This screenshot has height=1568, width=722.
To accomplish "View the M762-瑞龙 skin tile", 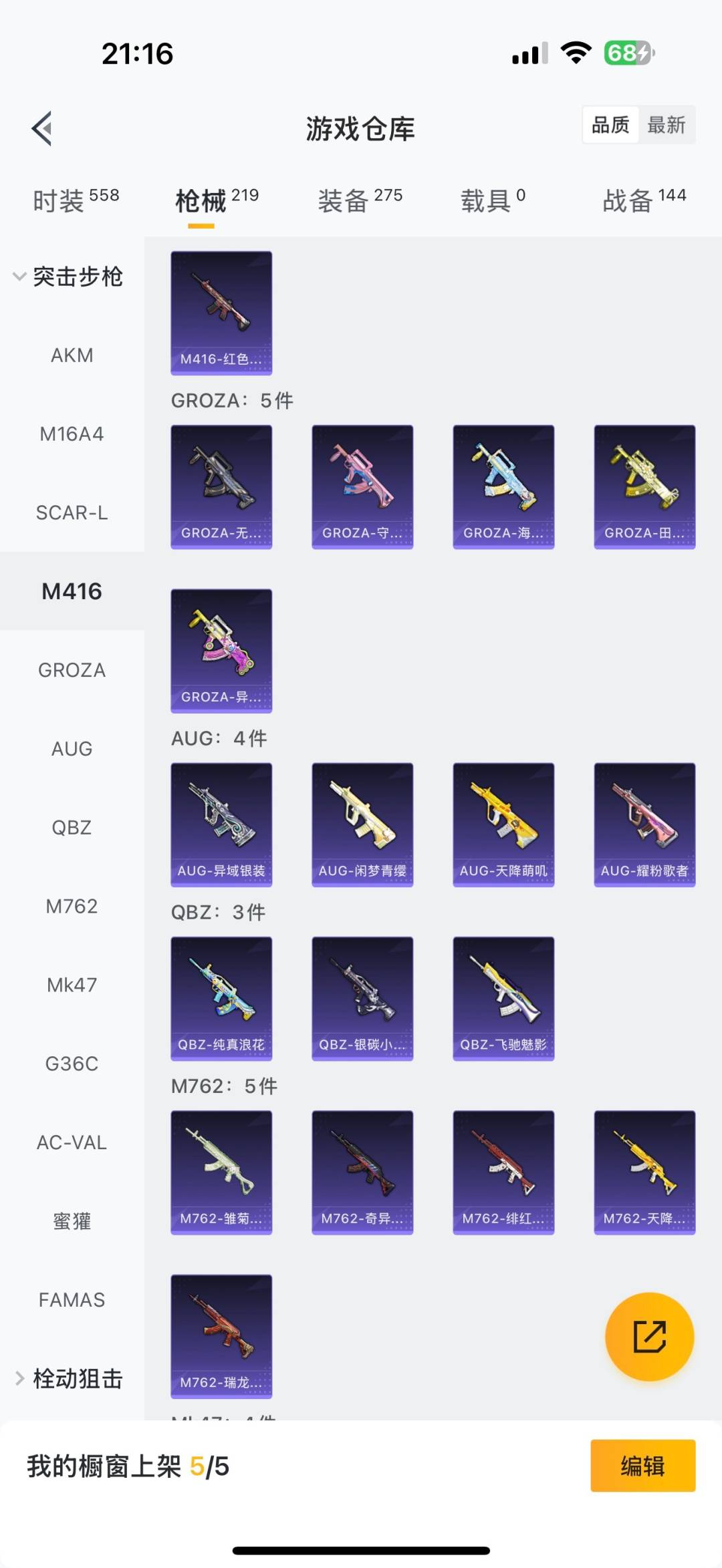I will coord(221,1336).
